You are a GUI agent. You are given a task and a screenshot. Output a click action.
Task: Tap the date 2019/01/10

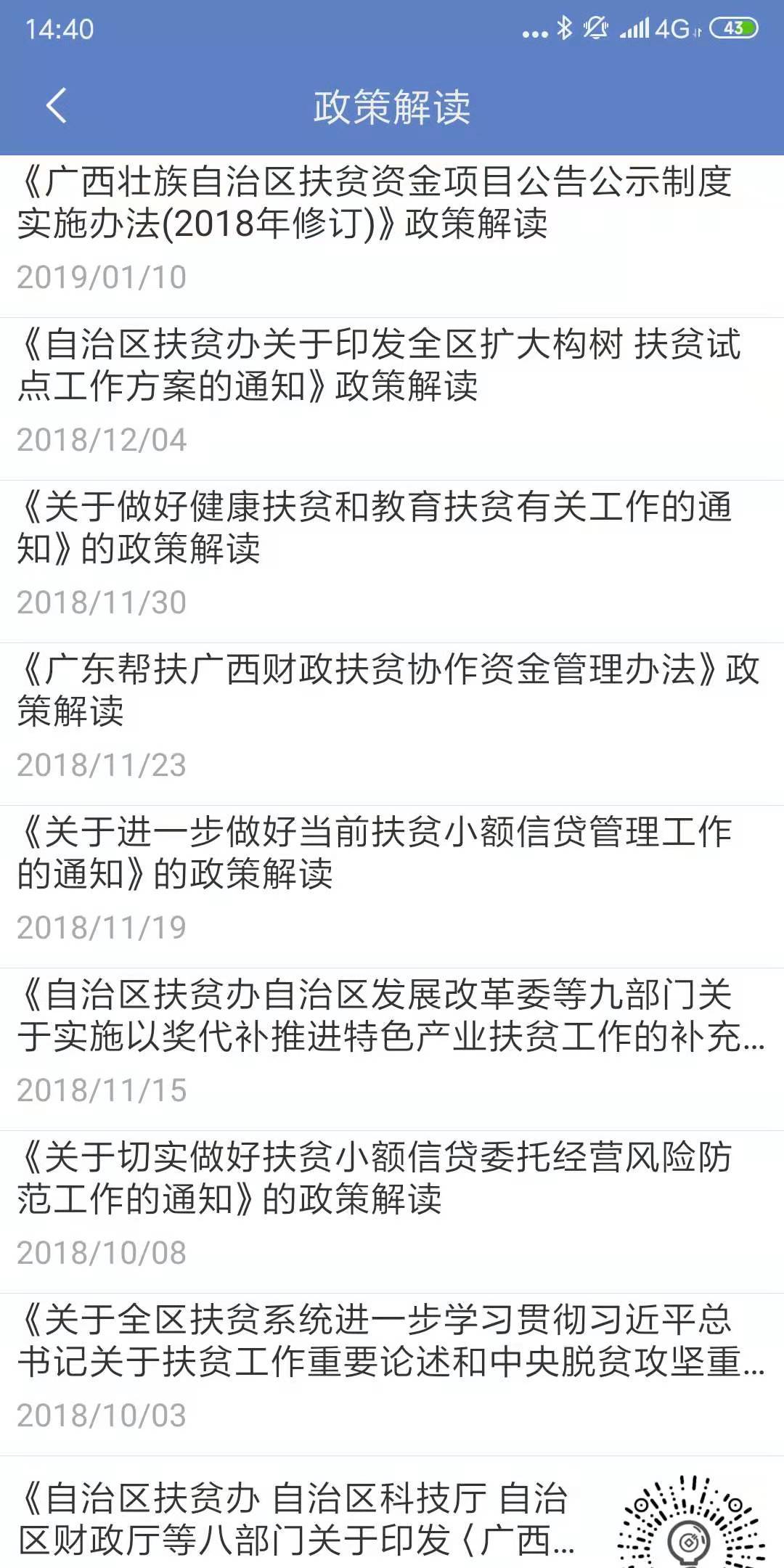102,276
